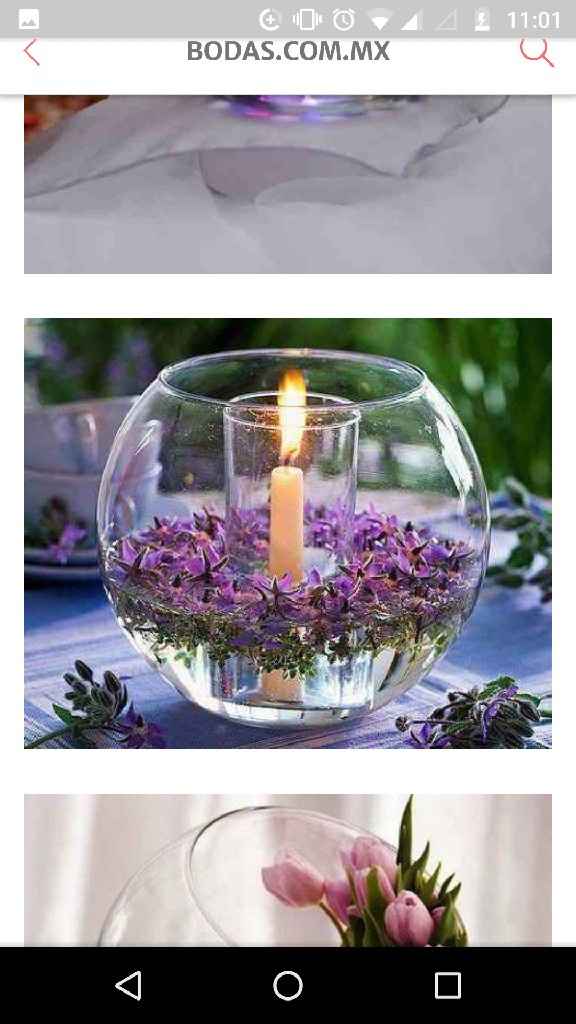
Task: Go to the Android home screen
Action: pyautogui.click(x=288, y=985)
